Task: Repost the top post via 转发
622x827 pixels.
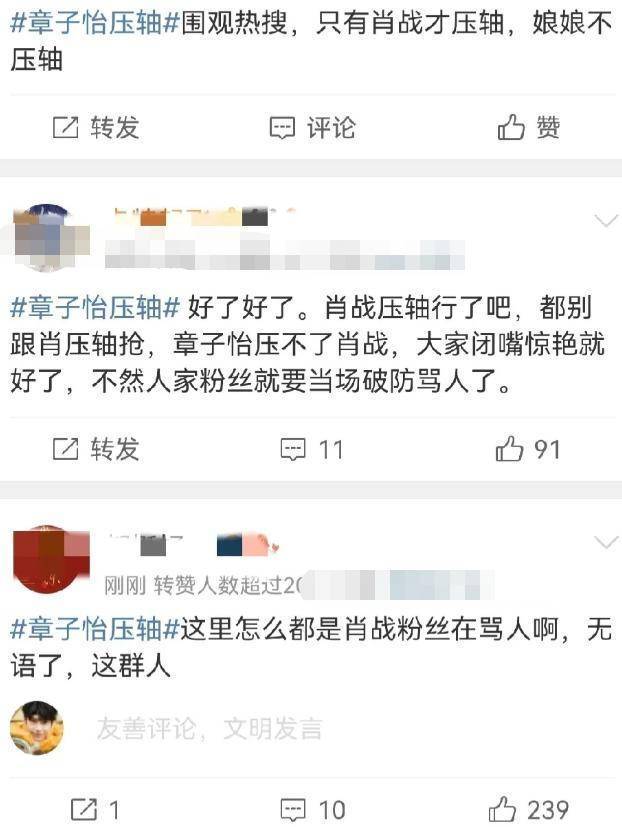Action: [95, 128]
